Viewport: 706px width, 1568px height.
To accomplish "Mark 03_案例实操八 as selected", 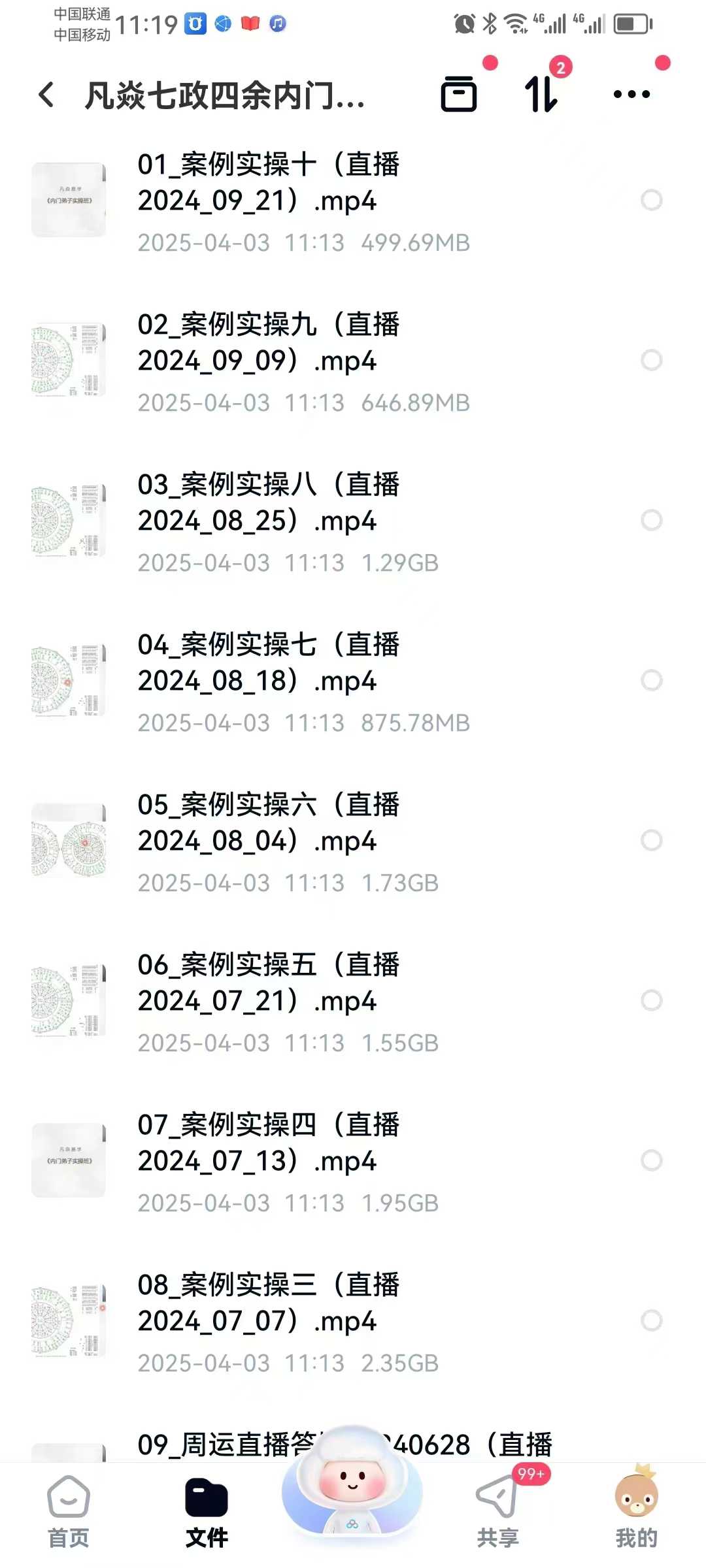I will click(652, 520).
